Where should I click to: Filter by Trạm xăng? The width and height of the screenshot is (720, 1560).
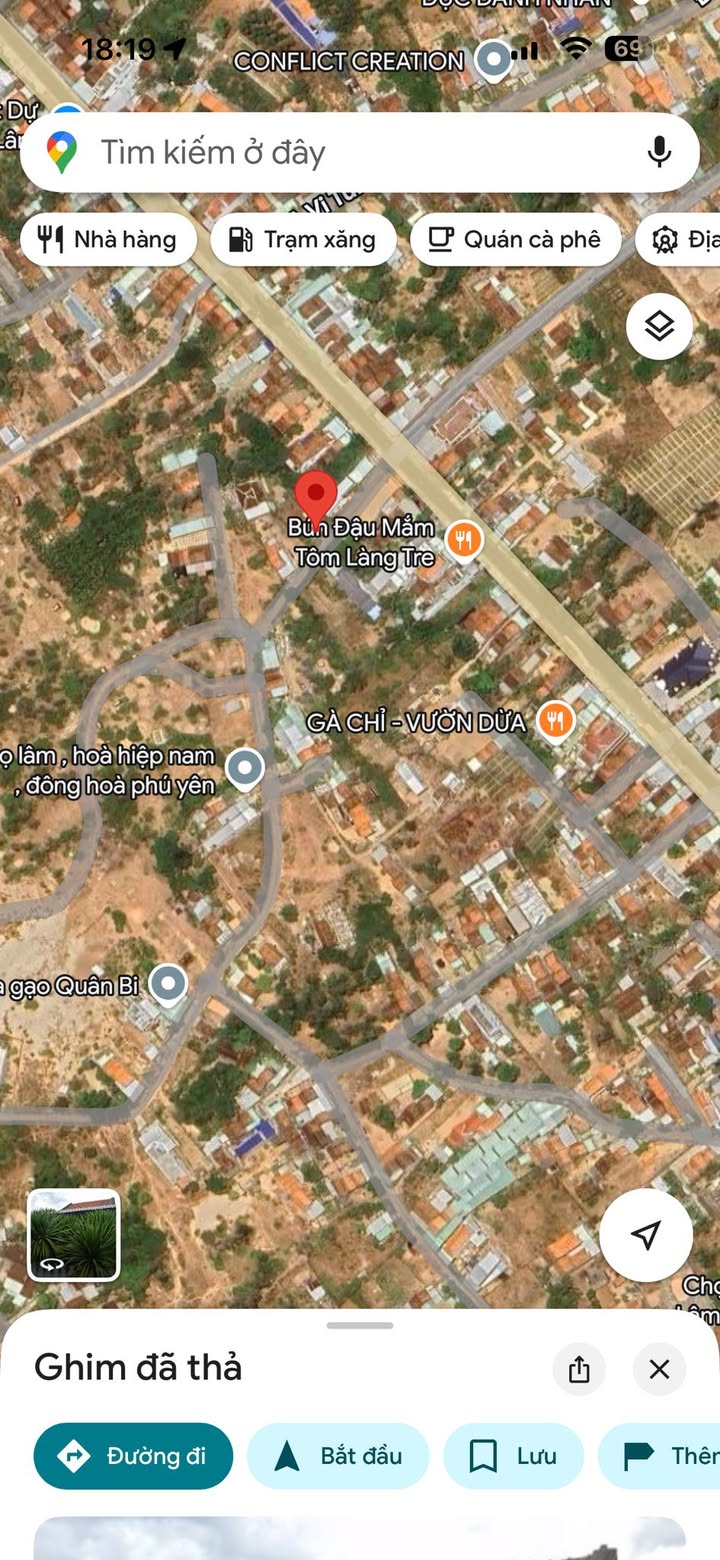[303, 239]
